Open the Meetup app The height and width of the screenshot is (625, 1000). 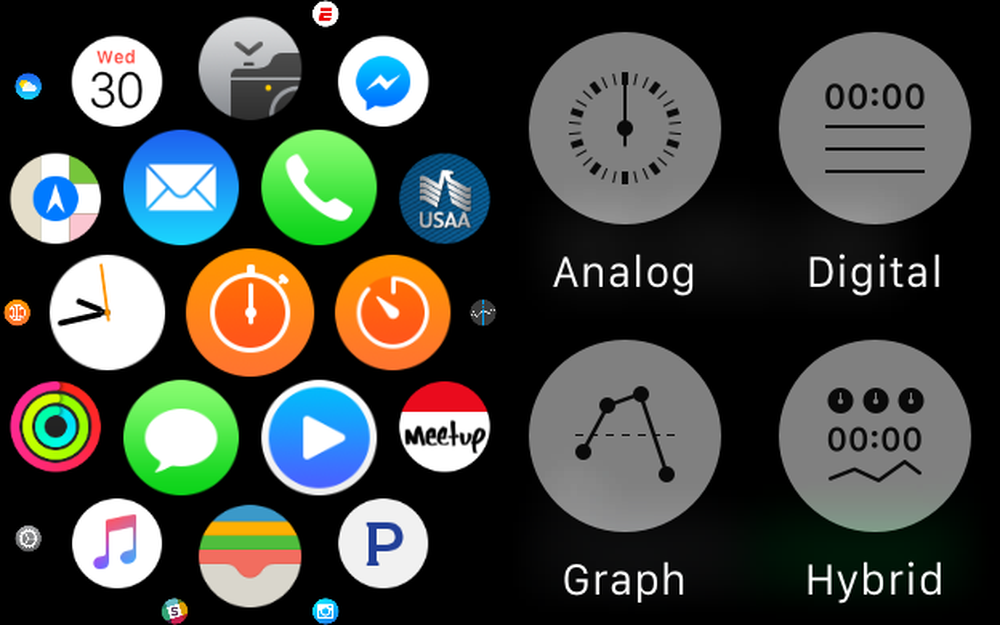click(x=444, y=426)
